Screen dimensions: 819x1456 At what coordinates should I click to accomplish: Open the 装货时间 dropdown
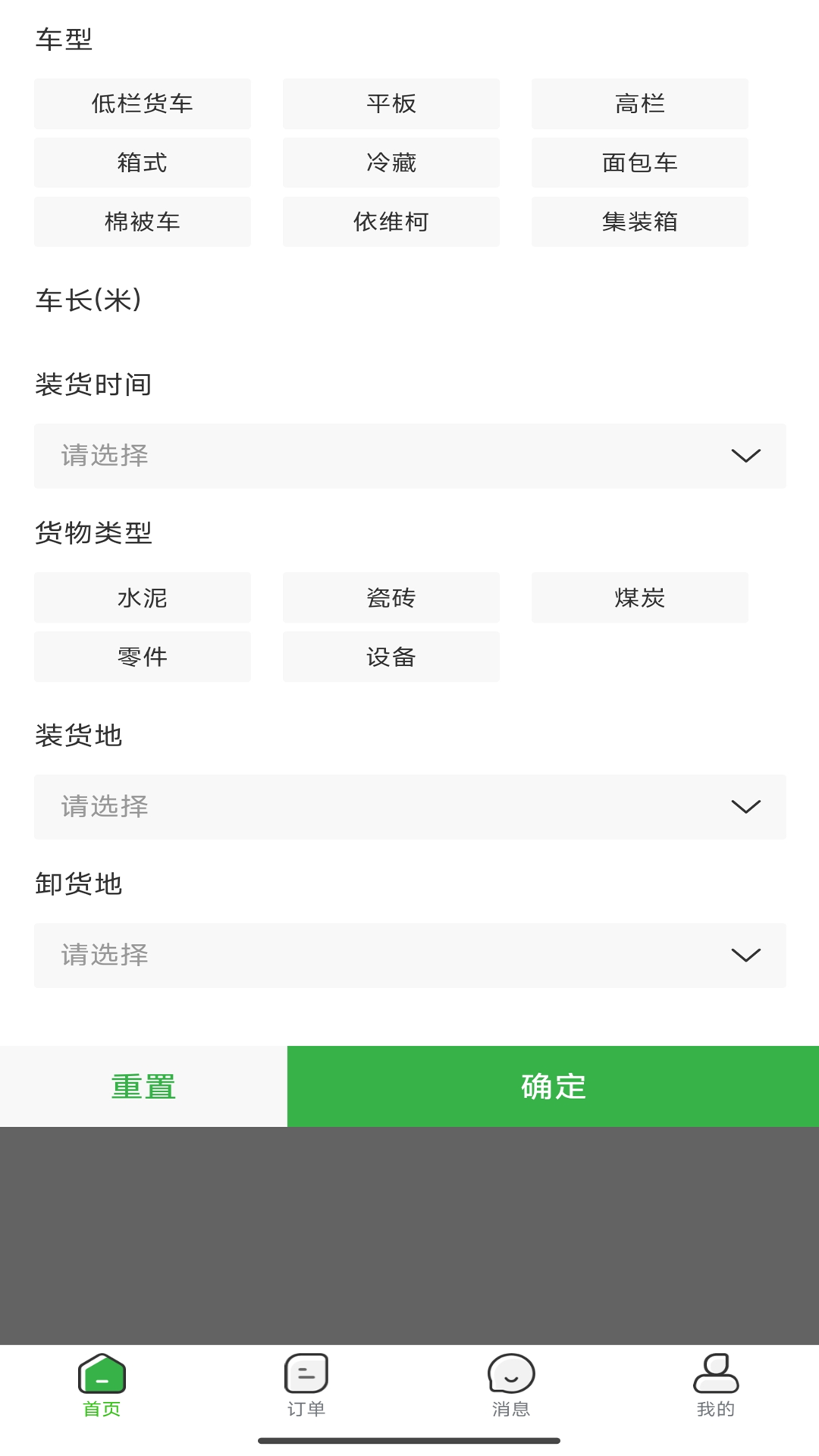point(409,456)
